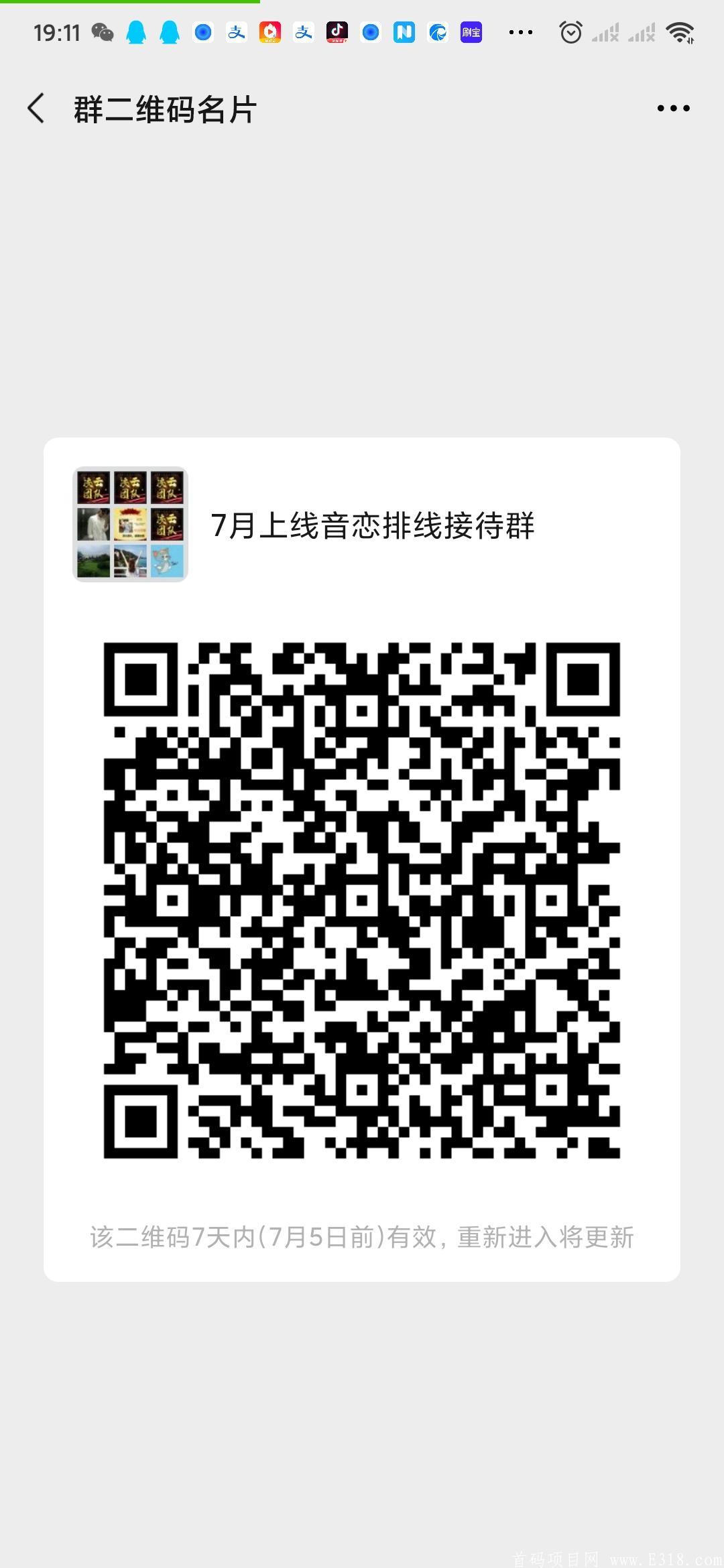Open the Alipay notification icon
Viewport: 724px width, 1568px height.
(236, 31)
